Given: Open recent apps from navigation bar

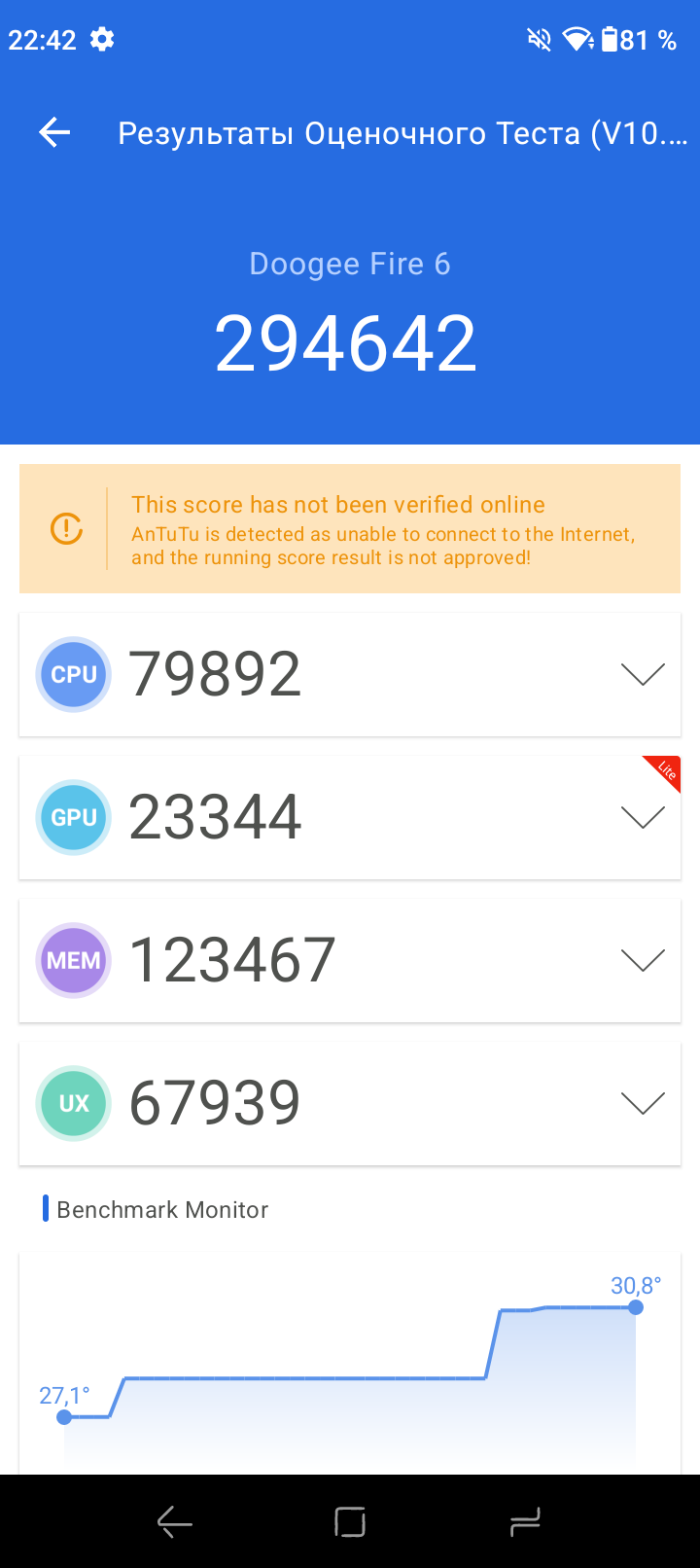Looking at the screenshot, I should (524, 1521).
